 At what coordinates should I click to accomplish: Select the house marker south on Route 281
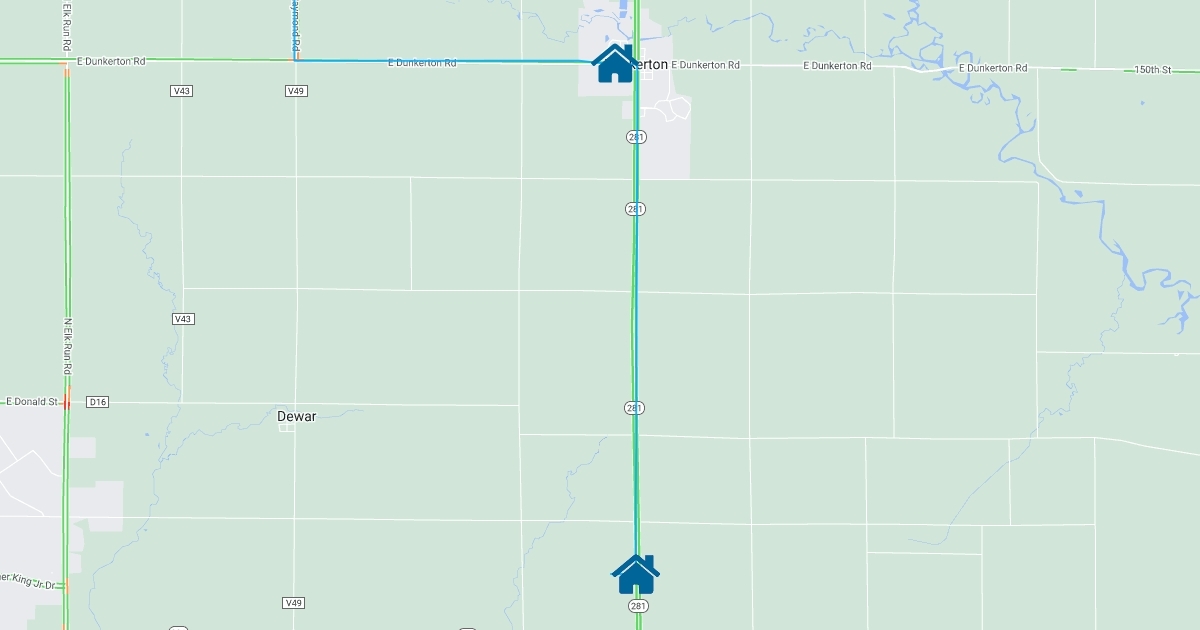pyautogui.click(x=636, y=575)
